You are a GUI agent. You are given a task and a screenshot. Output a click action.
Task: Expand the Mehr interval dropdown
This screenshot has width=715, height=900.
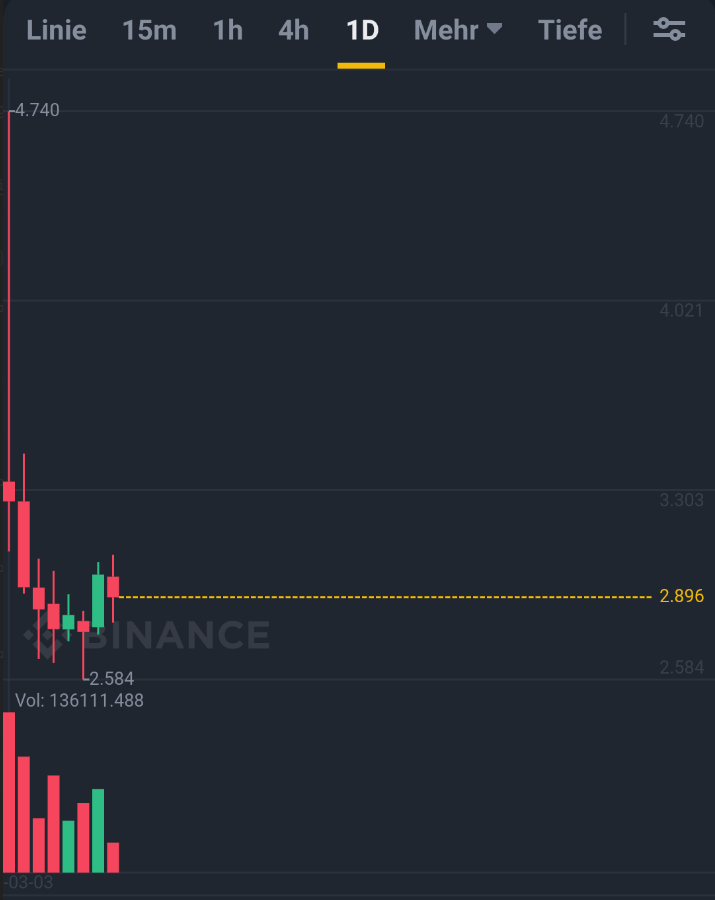(x=457, y=30)
